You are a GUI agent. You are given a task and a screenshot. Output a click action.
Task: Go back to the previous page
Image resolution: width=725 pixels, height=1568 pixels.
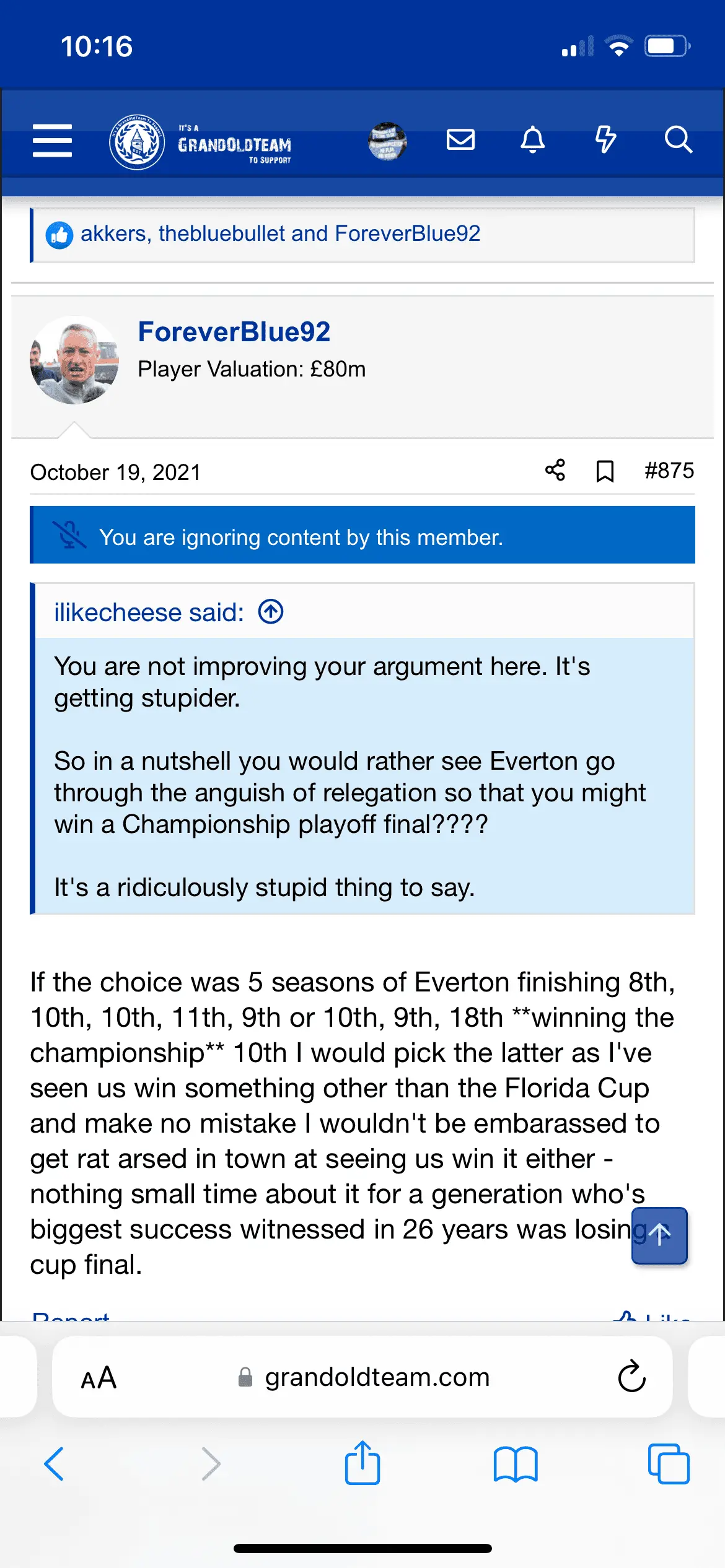click(55, 1464)
